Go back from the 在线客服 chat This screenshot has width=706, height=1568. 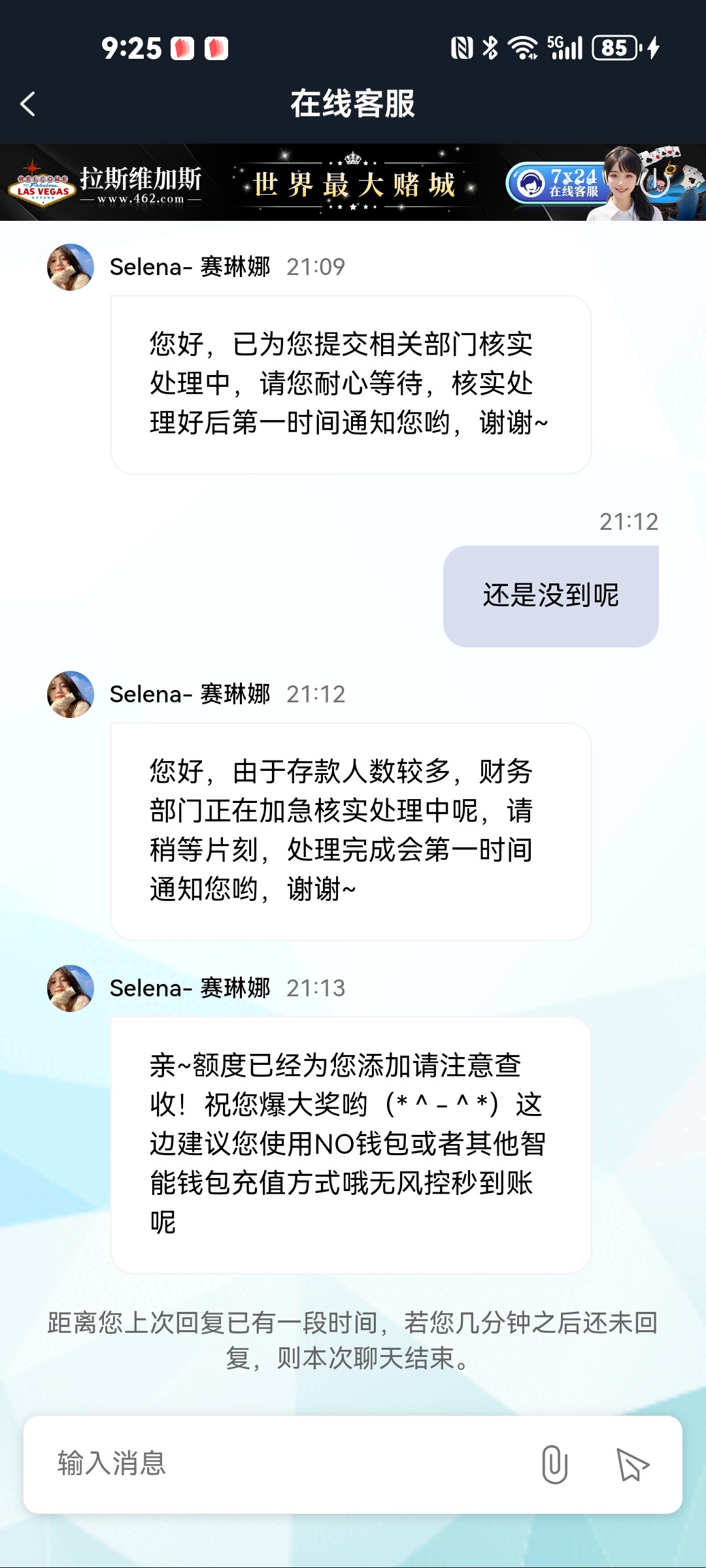coord(27,104)
